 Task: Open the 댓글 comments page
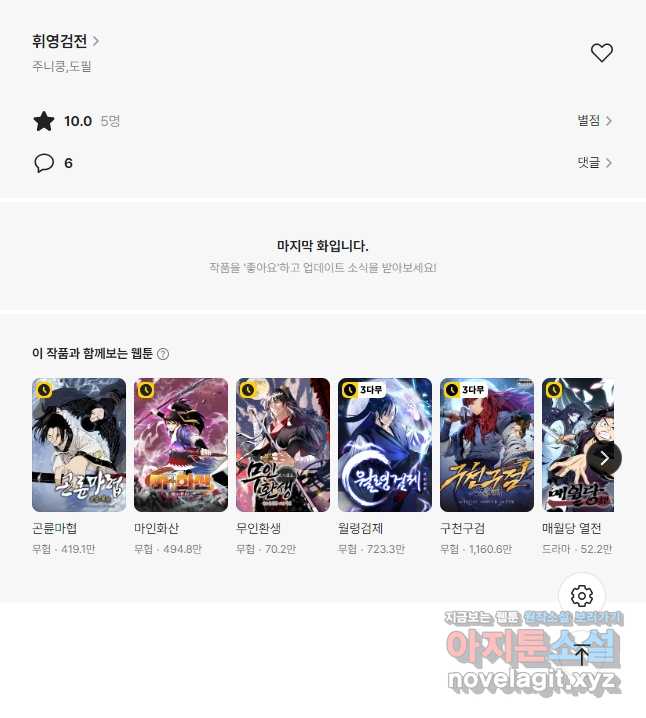[x=594, y=162]
